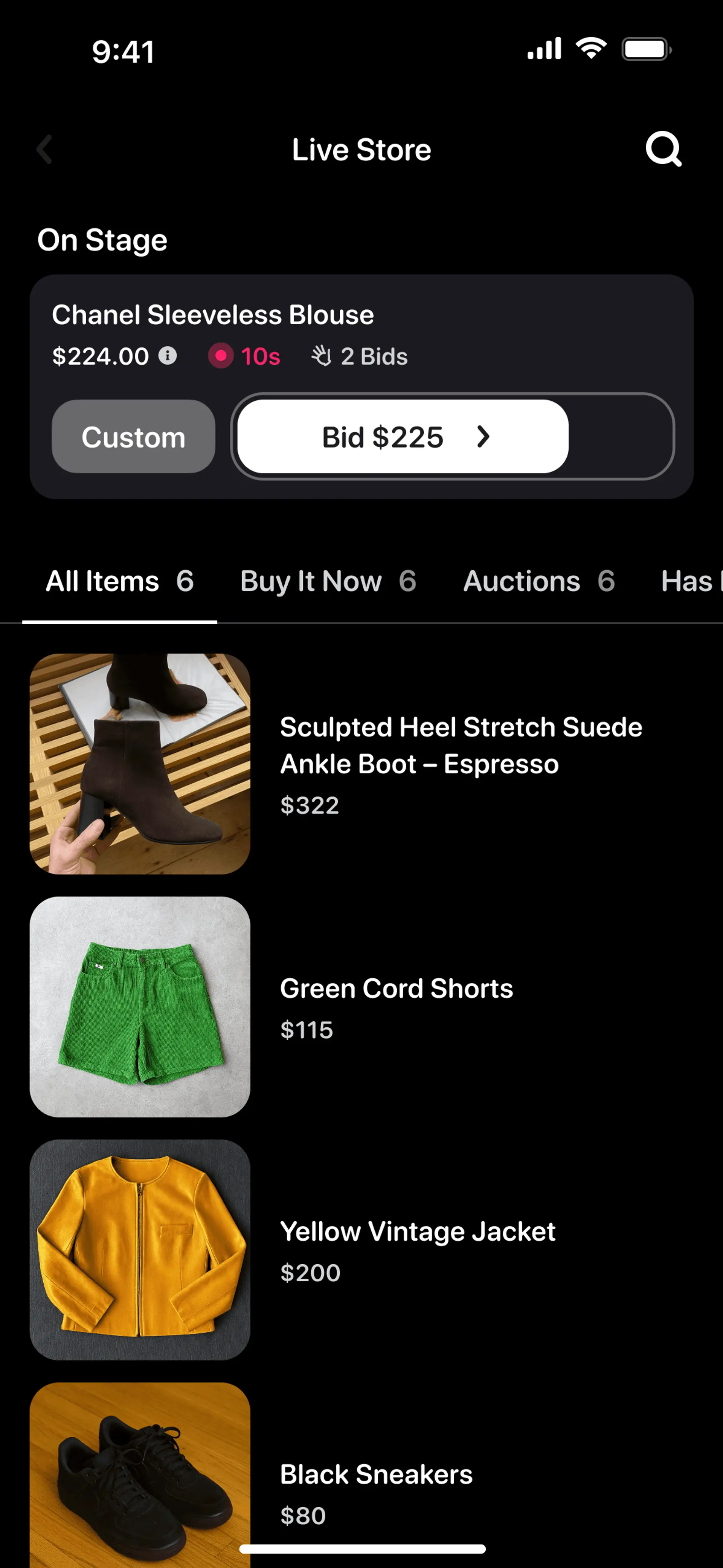The height and width of the screenshot is (1568, 723).
Task: Tap the chevron inside the Bid $225 button
Action: [484, 437]
